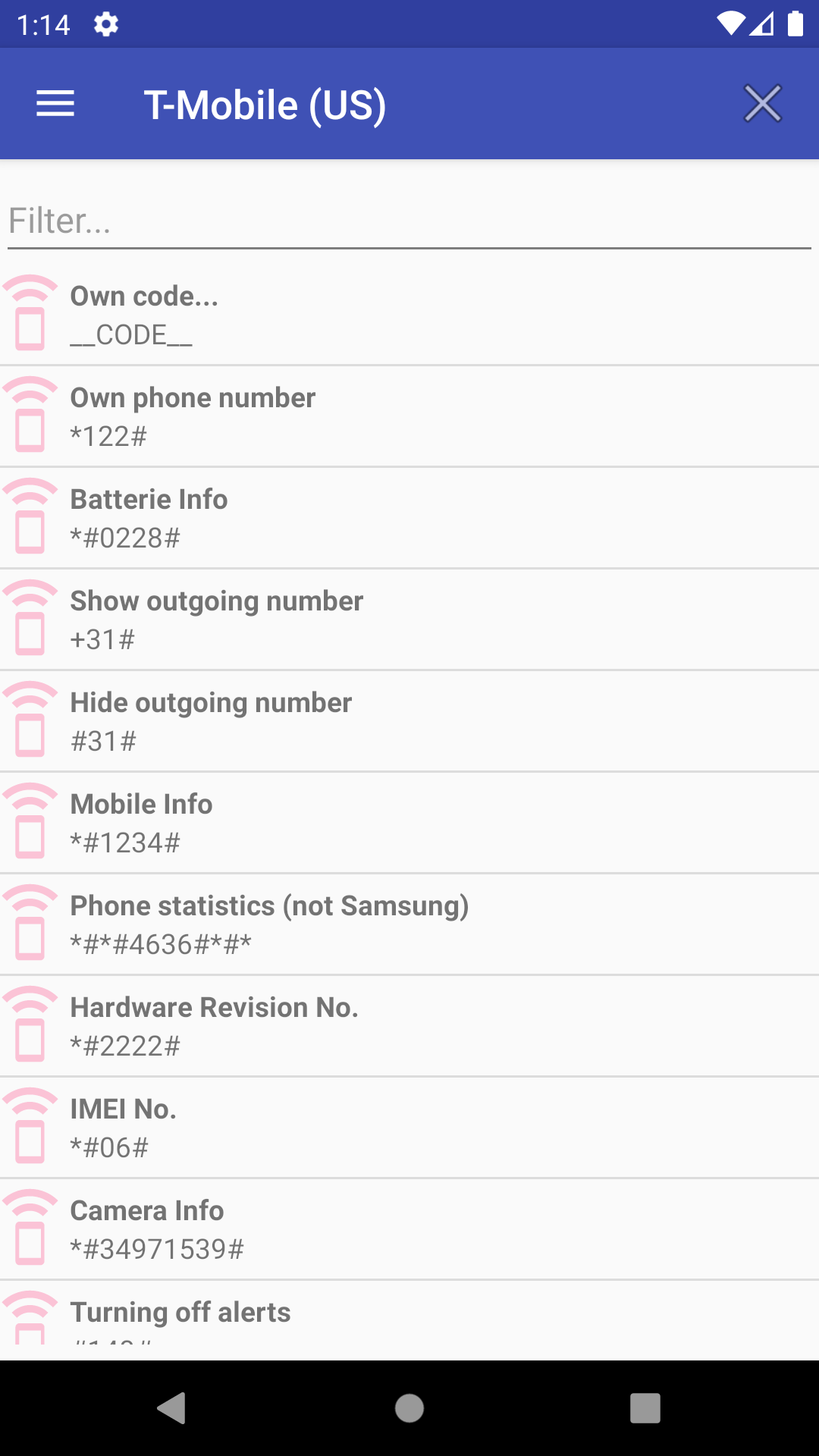Screen dimensions: 819x1456
Task: Choose the Batterie Info code
Action: point(409,518)
